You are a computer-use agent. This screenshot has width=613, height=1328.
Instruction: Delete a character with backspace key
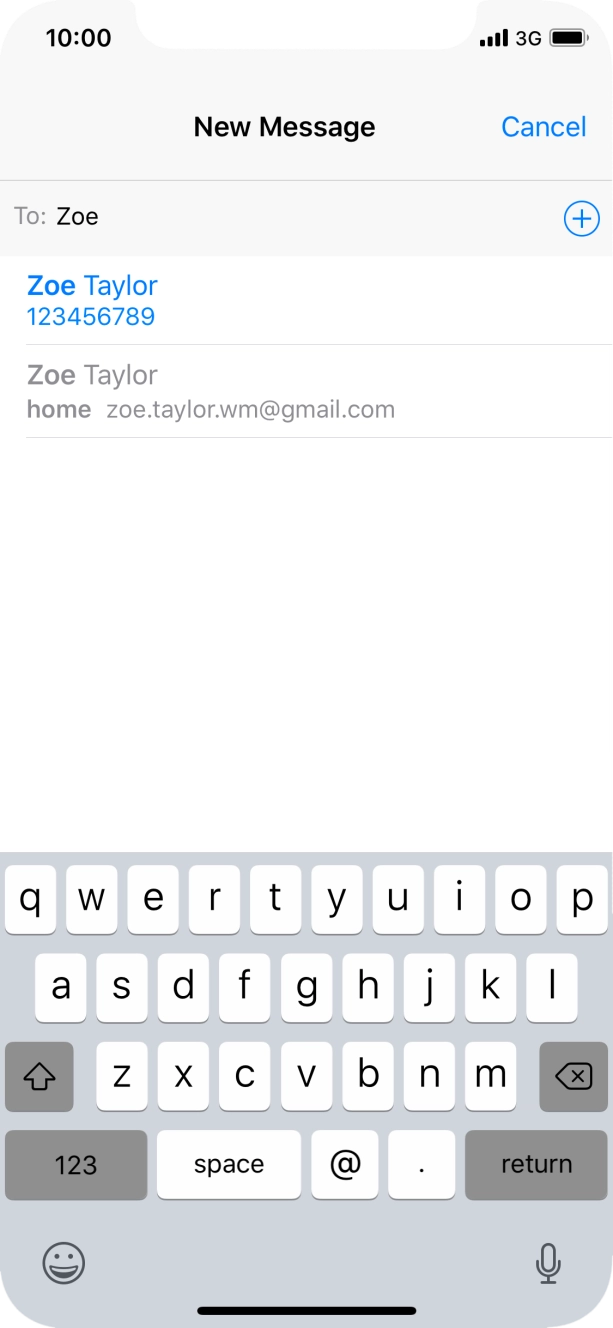[572, 1076]
